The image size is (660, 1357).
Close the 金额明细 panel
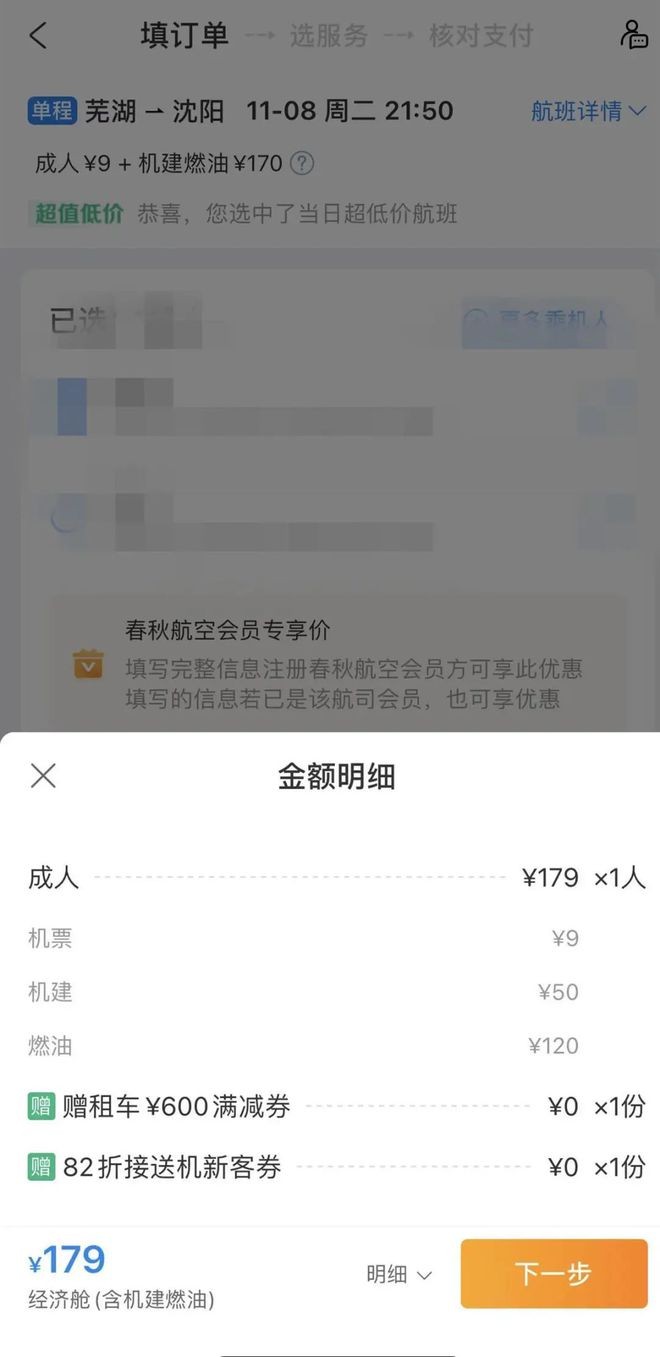click(43, 776)
